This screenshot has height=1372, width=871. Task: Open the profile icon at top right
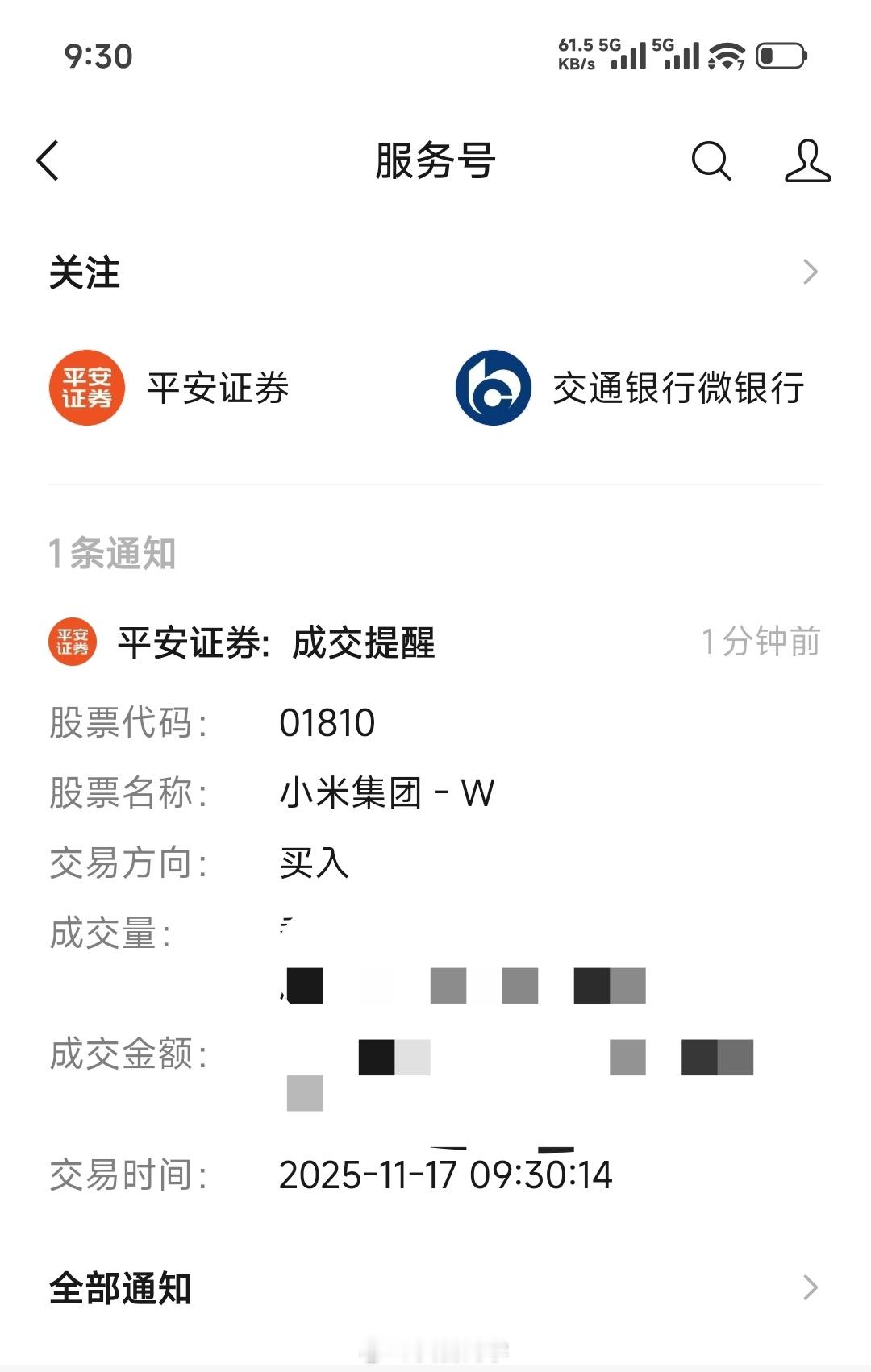[809, 161]
